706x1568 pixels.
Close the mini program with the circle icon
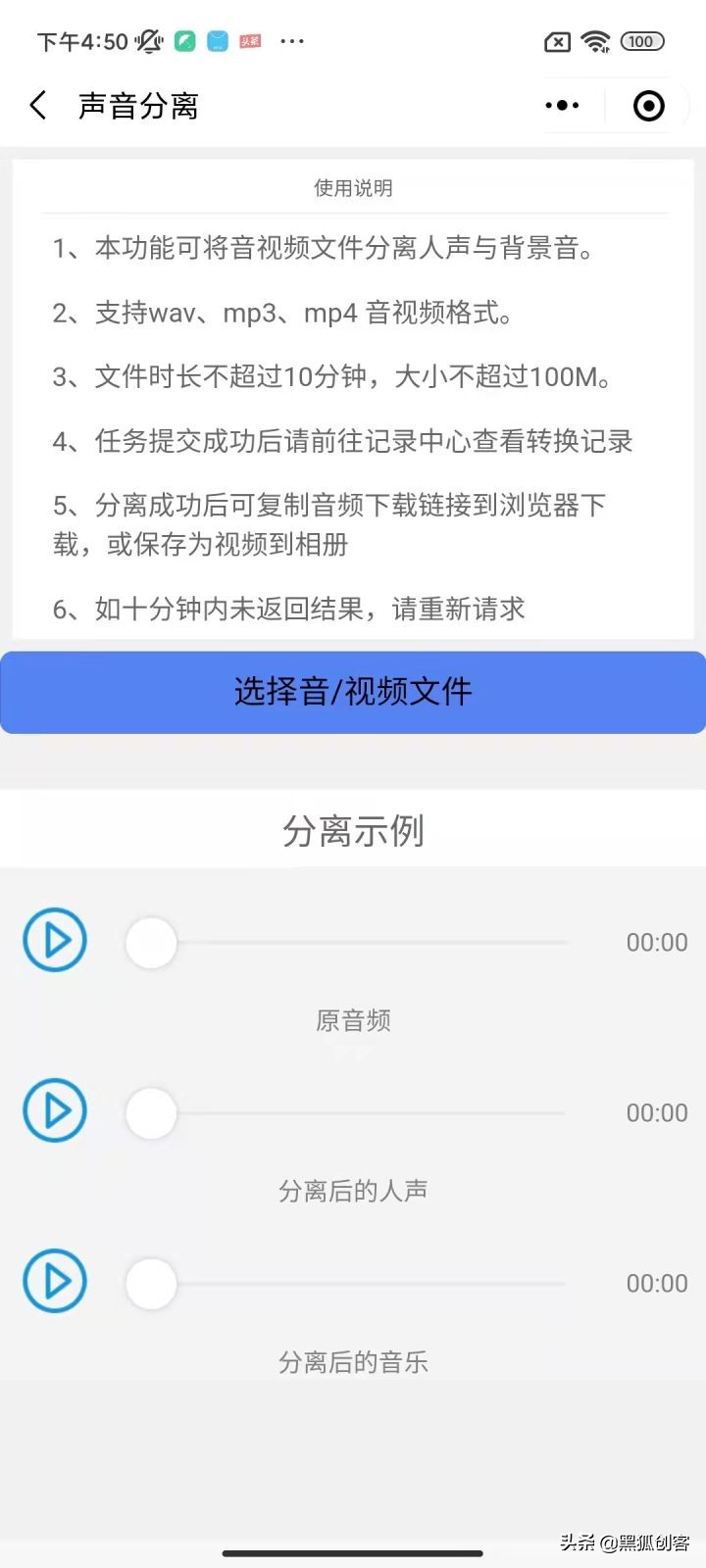click(x=649, y=105)
